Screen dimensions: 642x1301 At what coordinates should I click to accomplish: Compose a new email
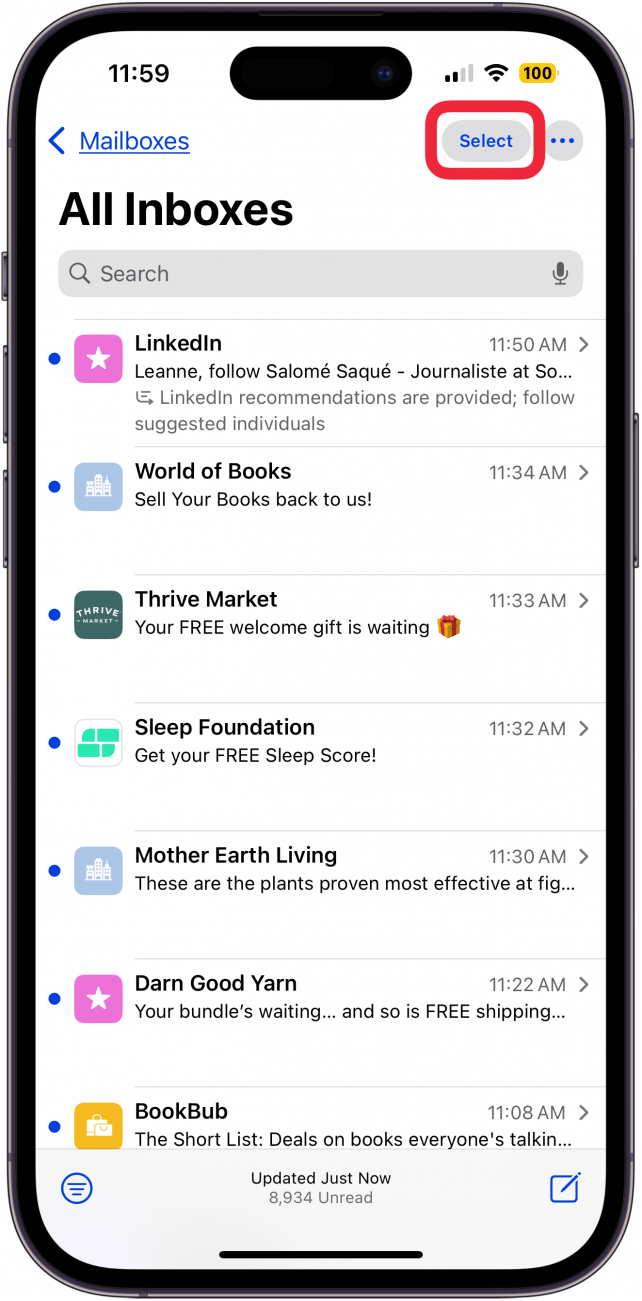click(x=565, y=1188)
